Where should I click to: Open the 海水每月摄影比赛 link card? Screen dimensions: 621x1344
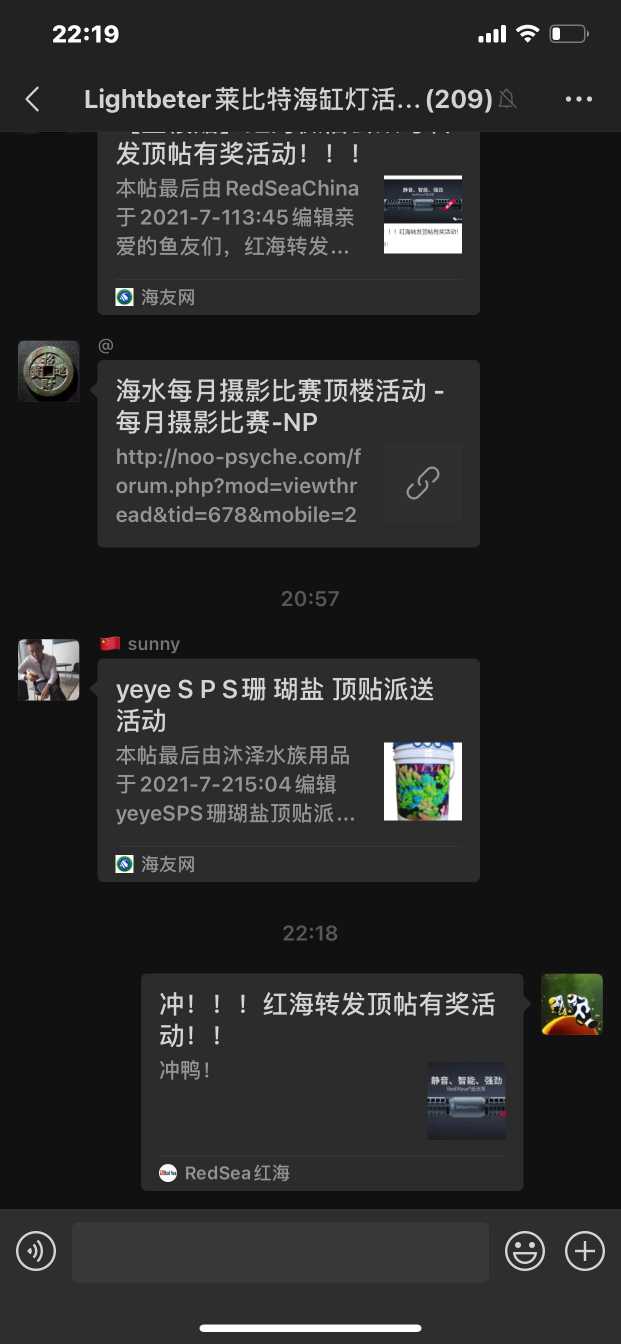288,453
